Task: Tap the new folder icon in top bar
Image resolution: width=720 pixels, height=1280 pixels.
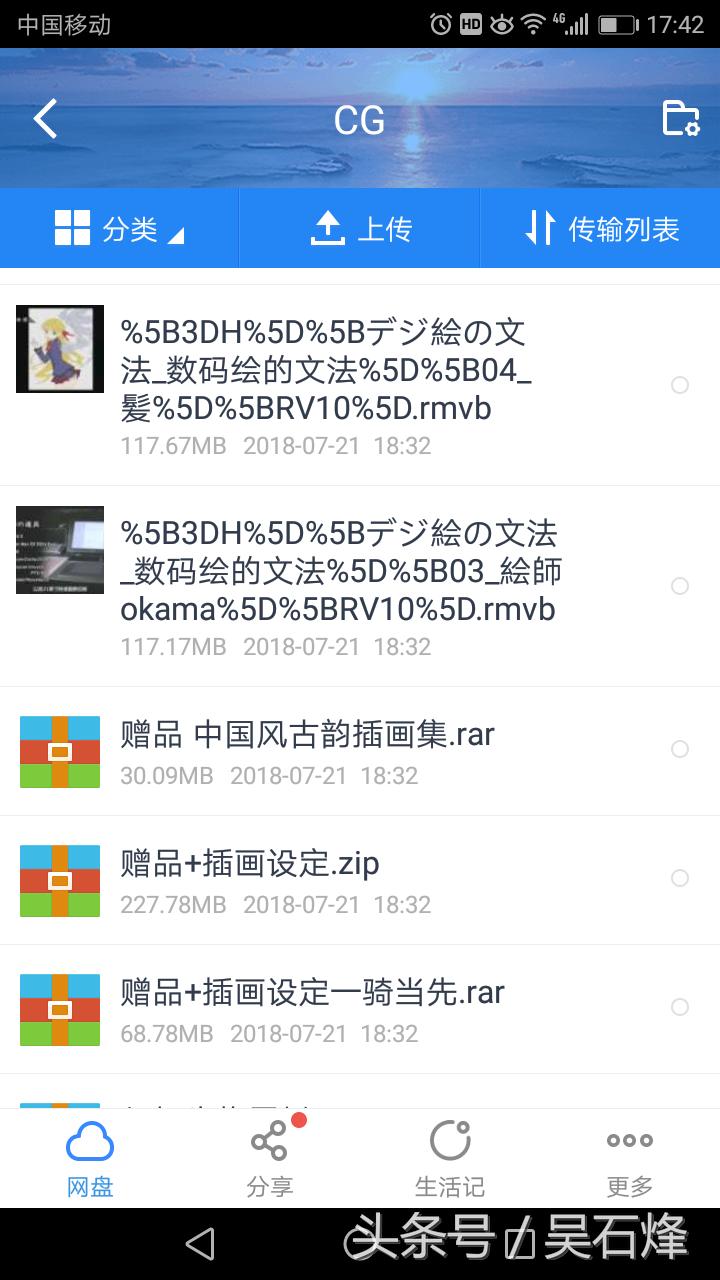Action: [x=681, y=117]
